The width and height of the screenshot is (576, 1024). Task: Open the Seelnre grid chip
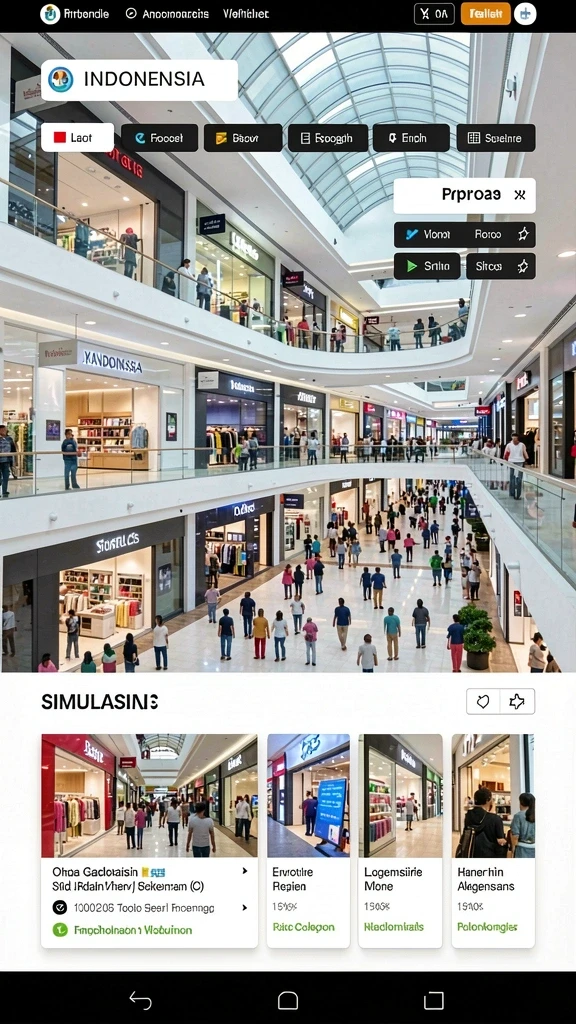coord(496,138)
